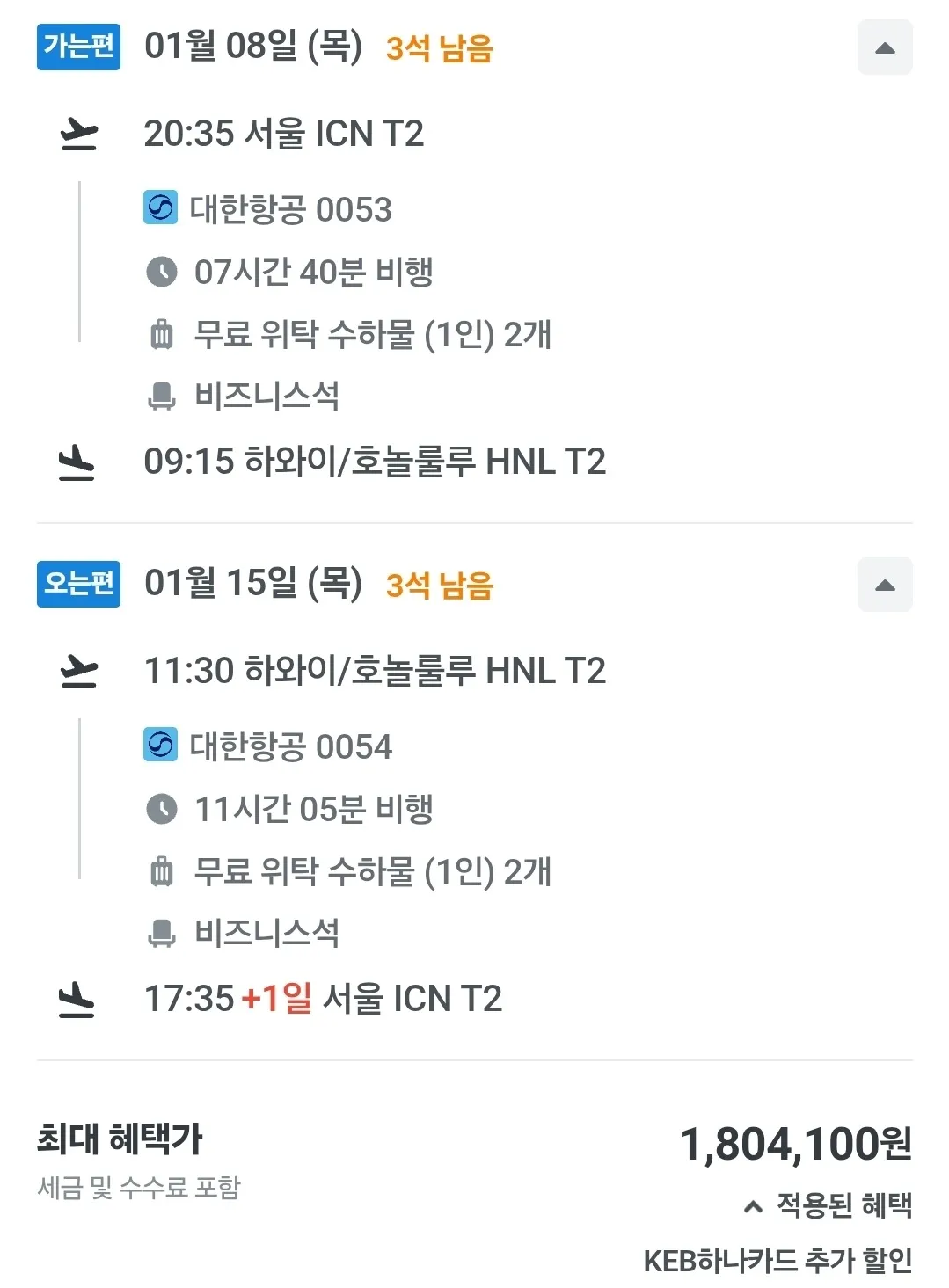This screenshot has height=1288, width=949.
Task: Click the takeoff airplane icon for the outbound flight
Action: pyautogui.click(x=78, y=134)
